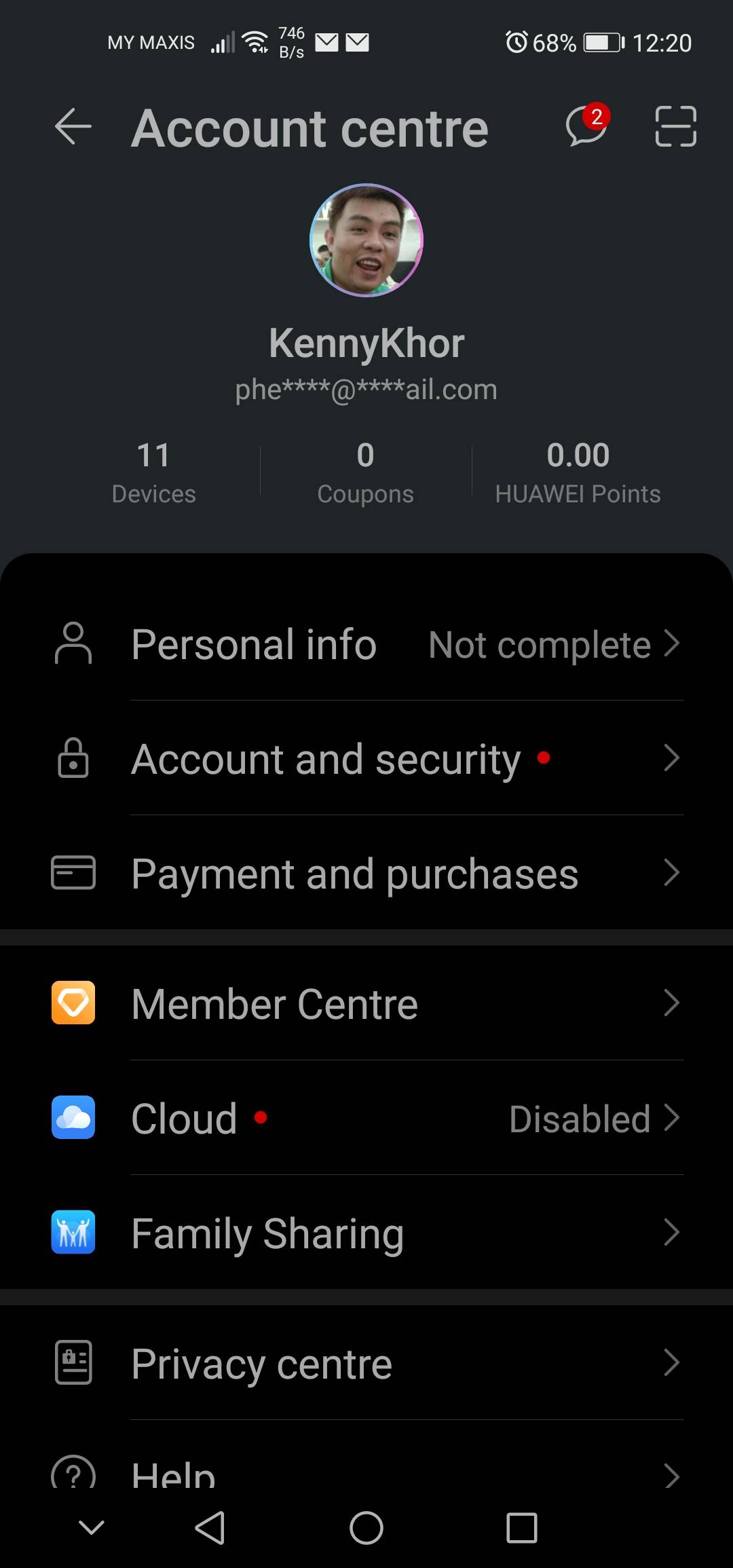Go back from Account centre
Screen dimensions: 733x1568
tap(73, 127)
